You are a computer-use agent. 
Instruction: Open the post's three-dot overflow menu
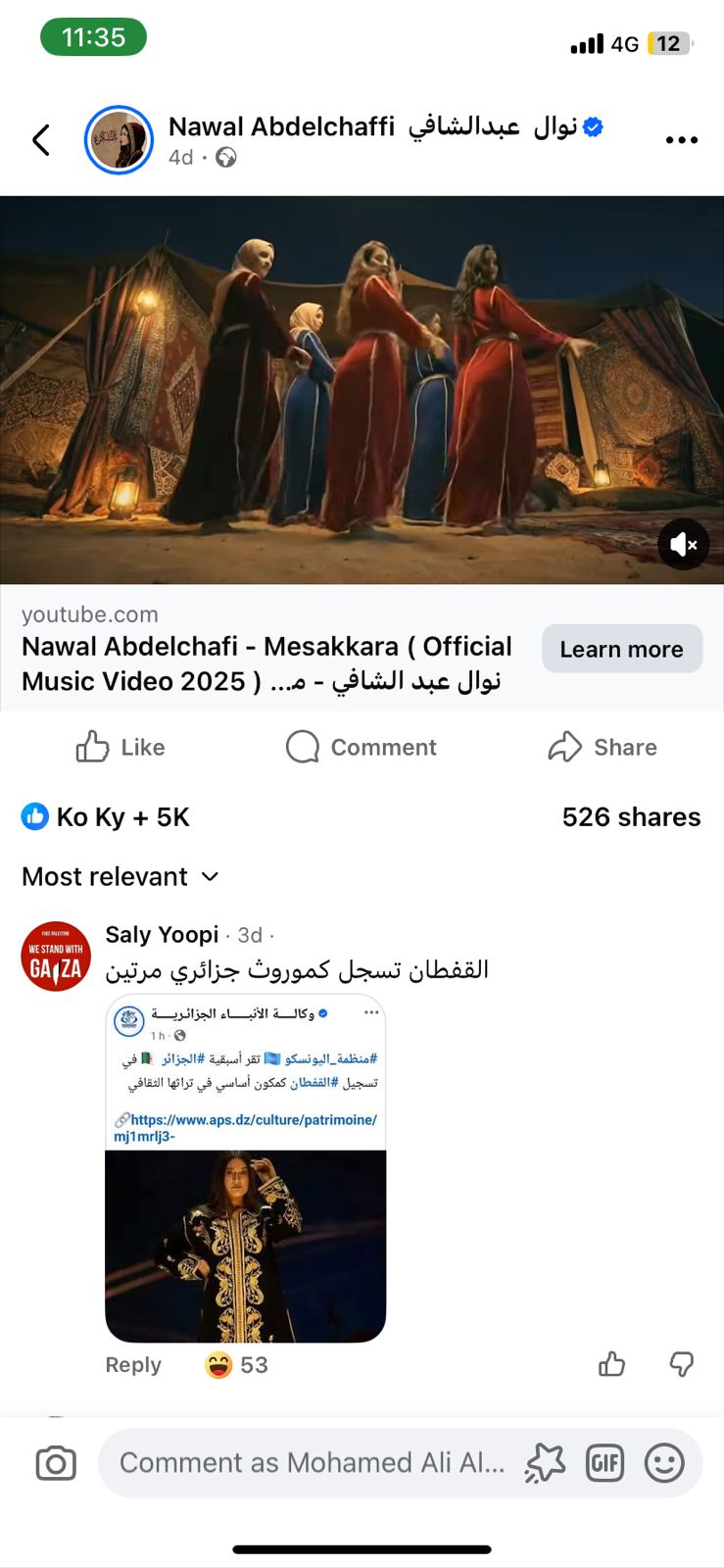[681, 140]
